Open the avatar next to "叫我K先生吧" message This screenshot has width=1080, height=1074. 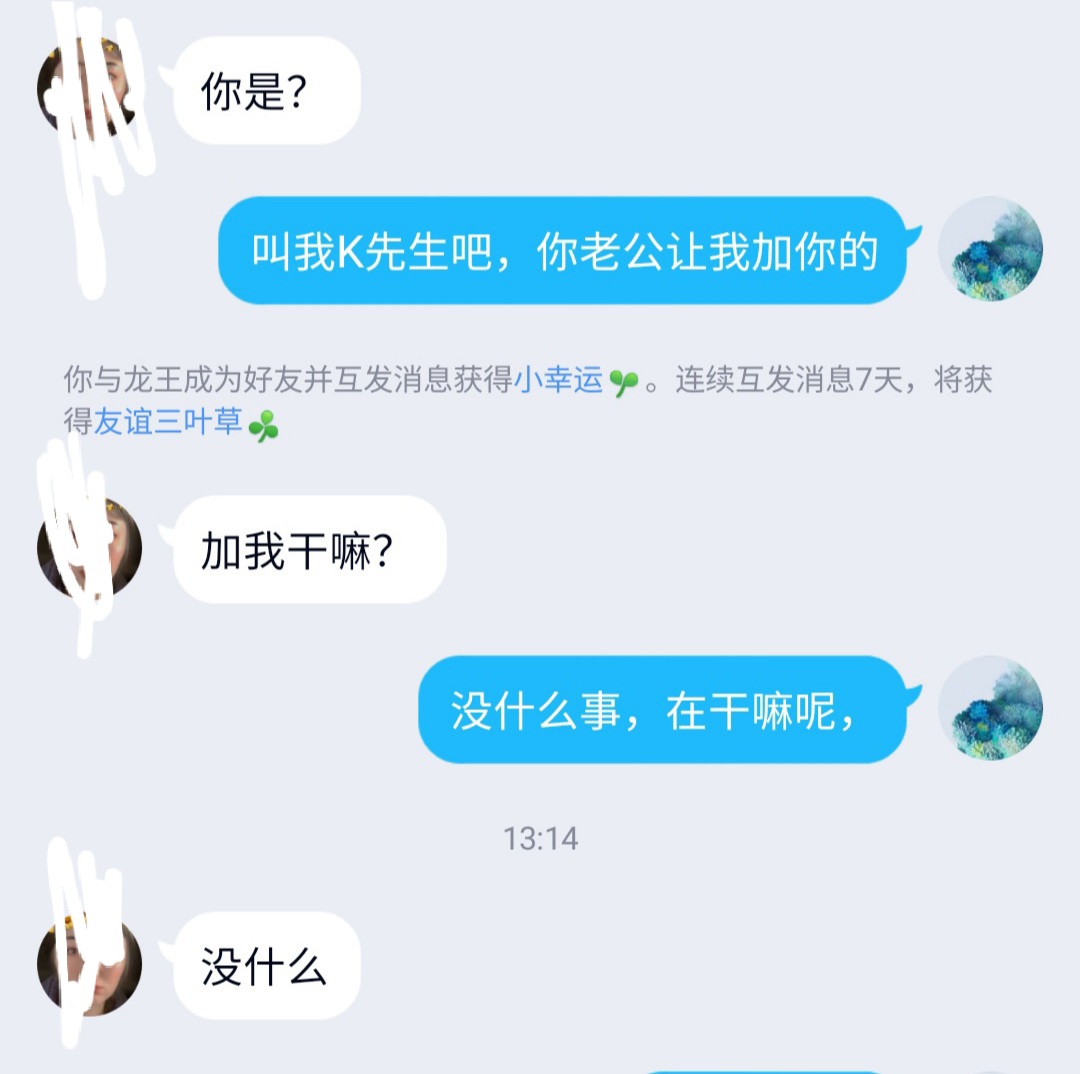pos(990,249)
